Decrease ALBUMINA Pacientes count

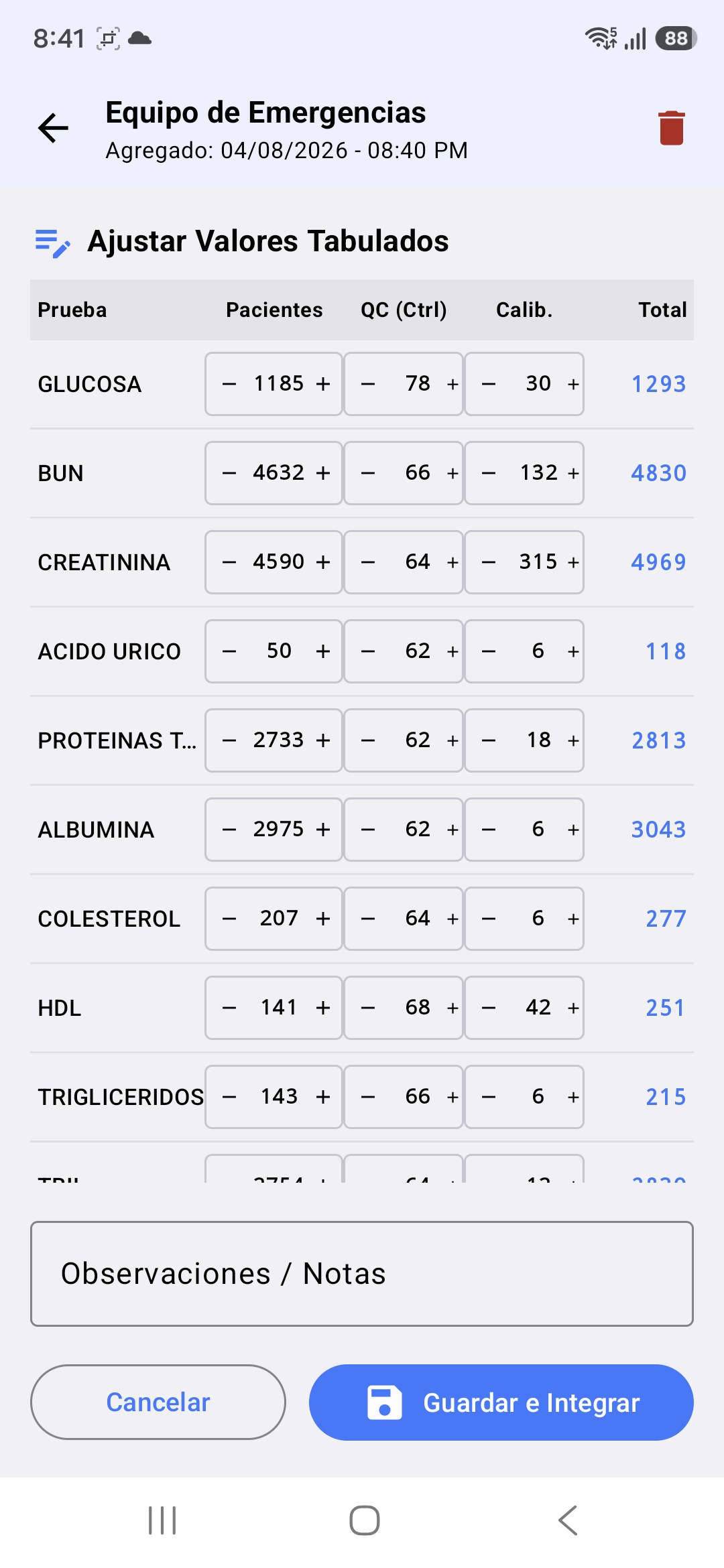pos(229,830)
